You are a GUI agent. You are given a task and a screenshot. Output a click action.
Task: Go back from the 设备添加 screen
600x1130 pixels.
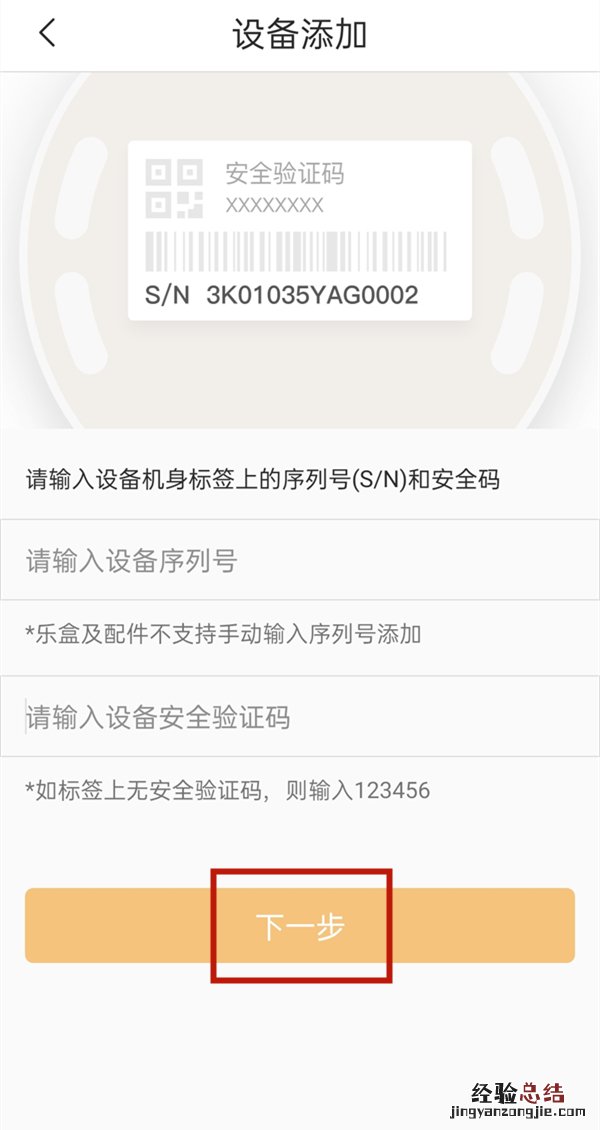tap(47, 34)
